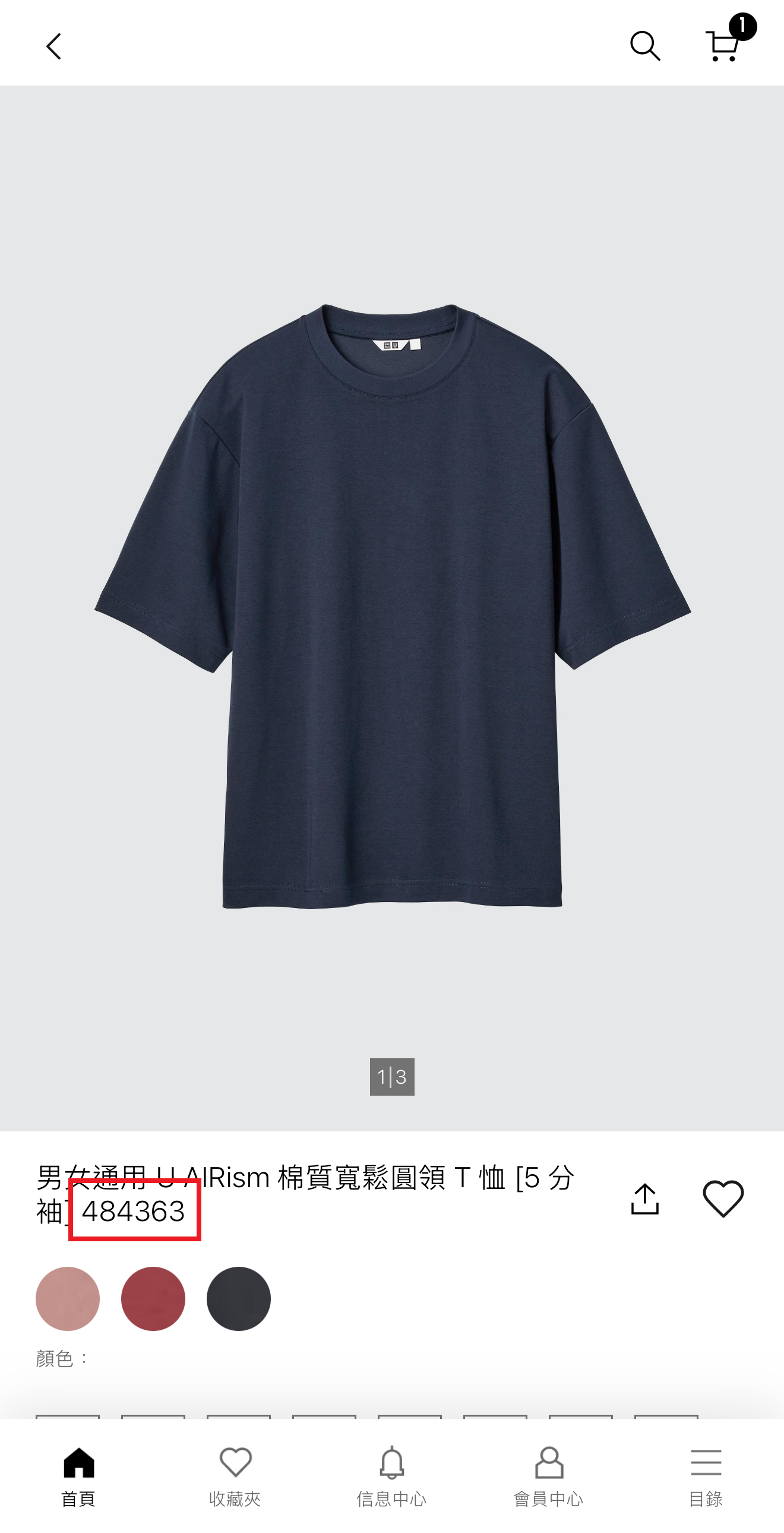The image size is (784, 1533).
Task: View the navy T-shirt product image
Action: [392, 607]
